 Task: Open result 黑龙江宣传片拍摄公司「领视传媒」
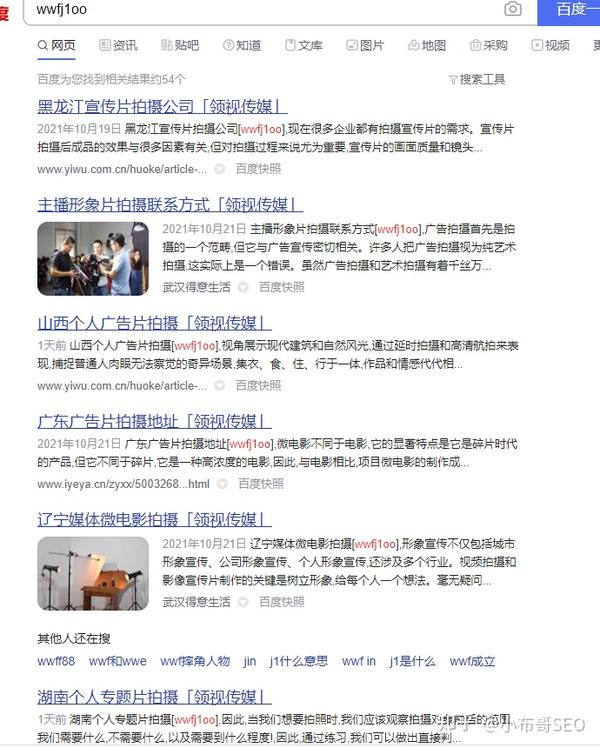(x=161, y=106)
